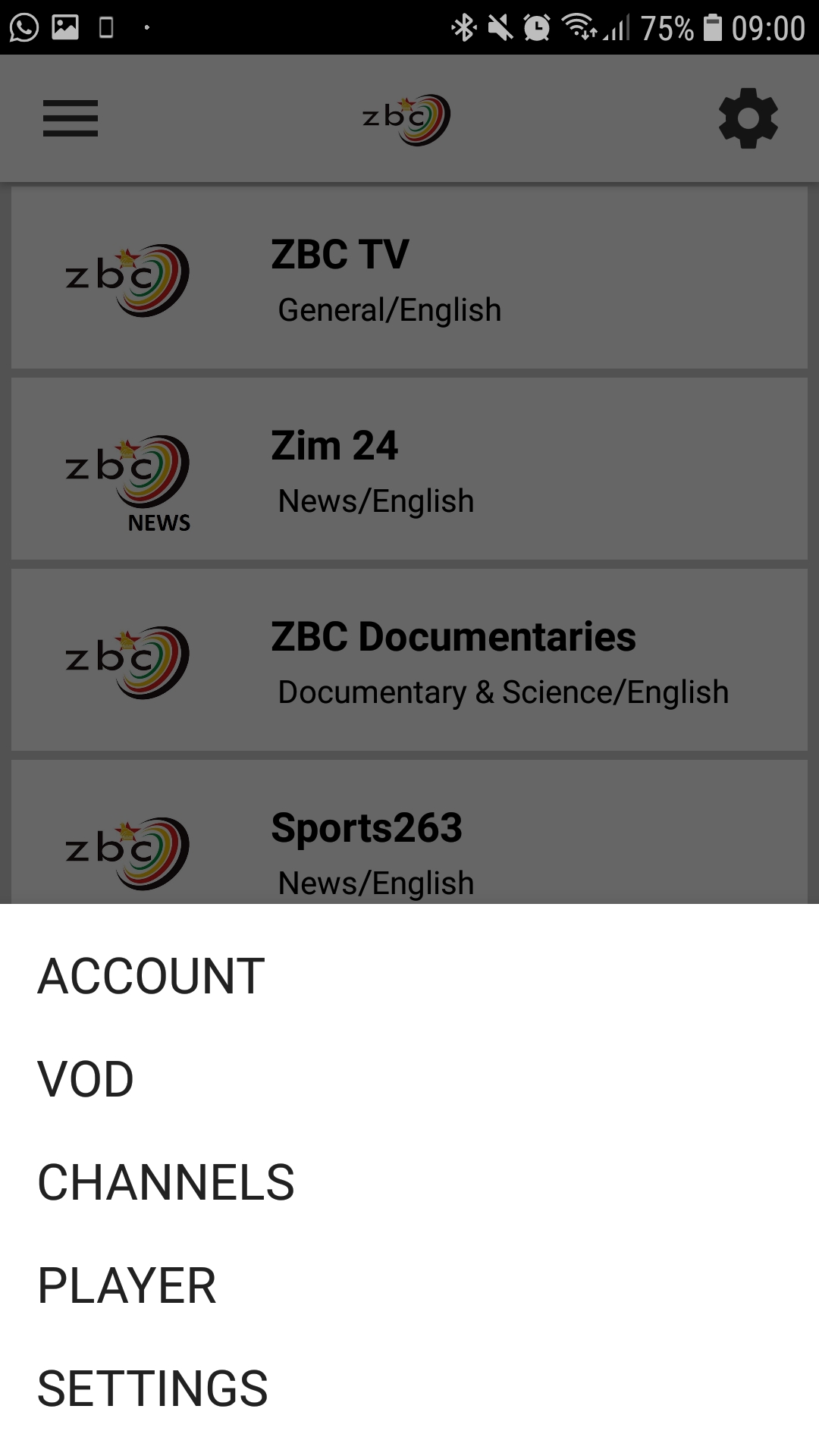The image size is (819, 1456).
Task: Select the Zim 24 news channel
Action: click(x=409, y=469)
